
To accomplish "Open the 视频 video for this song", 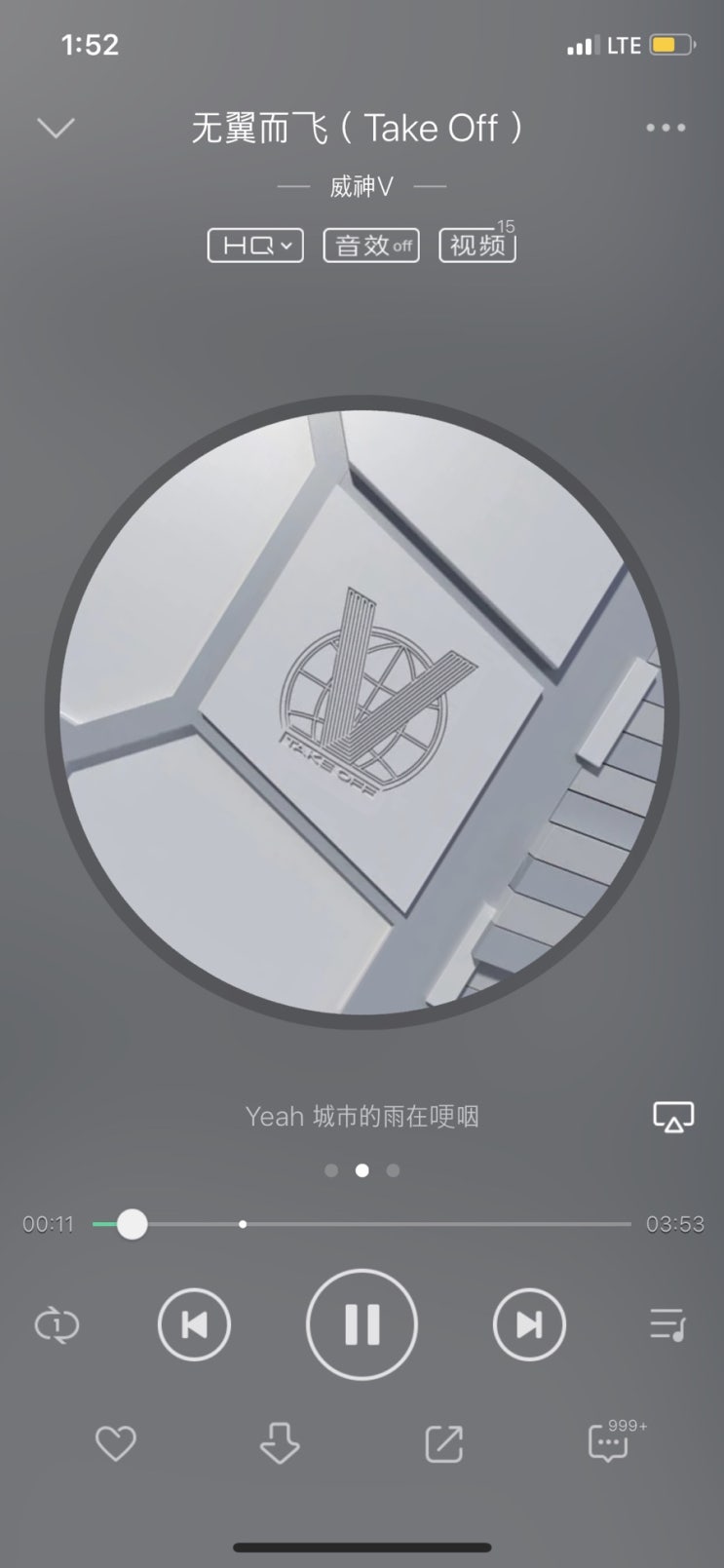I will pos(477,246).
